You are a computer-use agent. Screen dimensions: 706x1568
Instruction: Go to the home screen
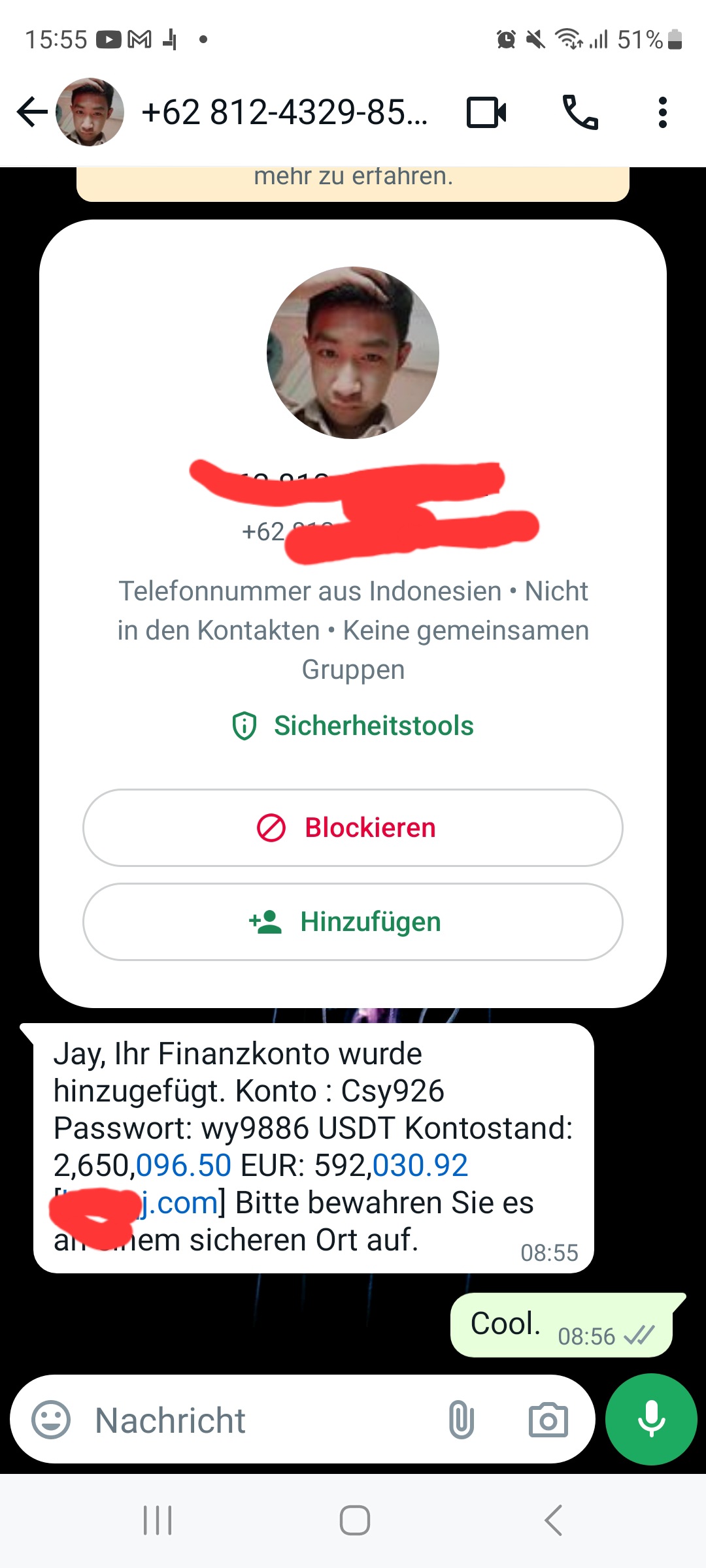point(354,1520)
